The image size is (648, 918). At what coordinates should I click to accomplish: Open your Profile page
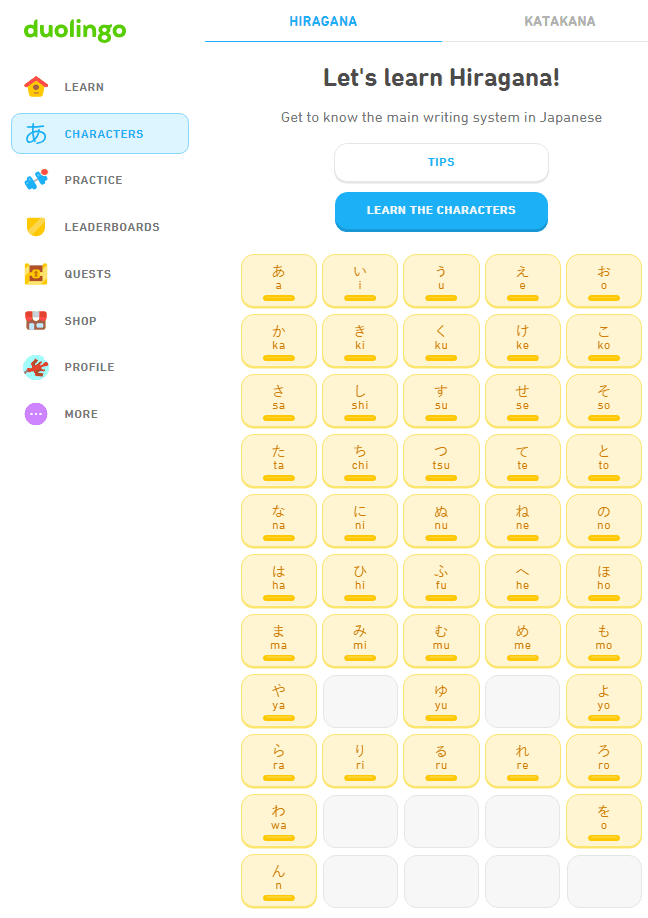[89, 367]
